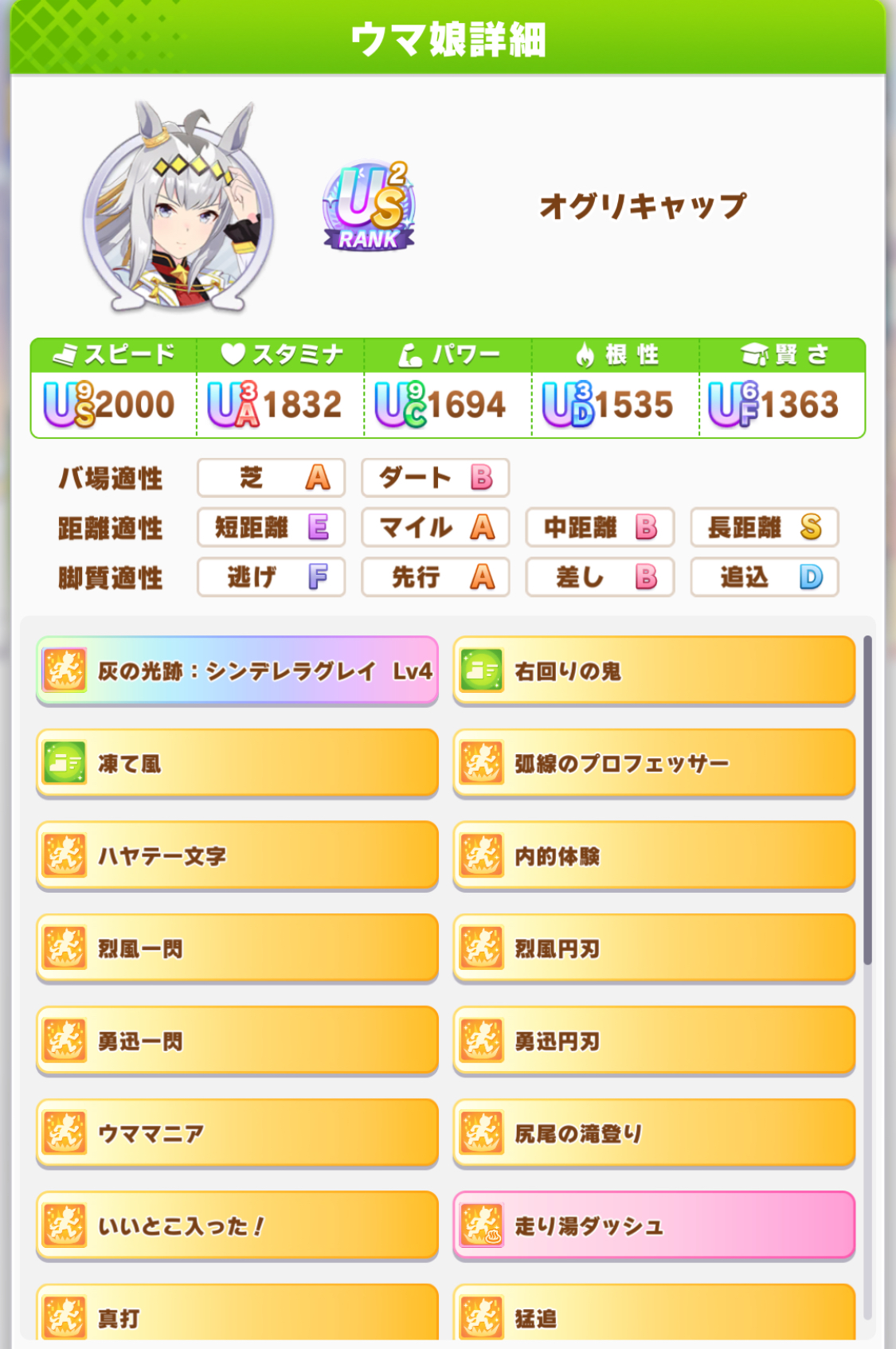This screenshot has width=896, height=1349.
Task: Tap the 烈風一閃 skill
Action: [x=237, y=948]
